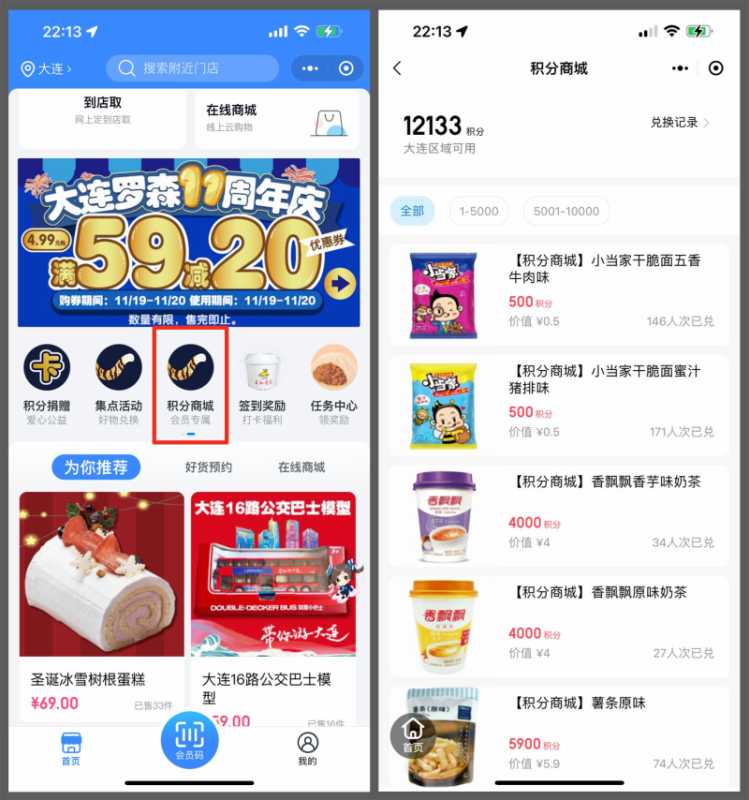749x800 pixels.
Task: Filter points items by 1-5000
Action: coord(478,211)
